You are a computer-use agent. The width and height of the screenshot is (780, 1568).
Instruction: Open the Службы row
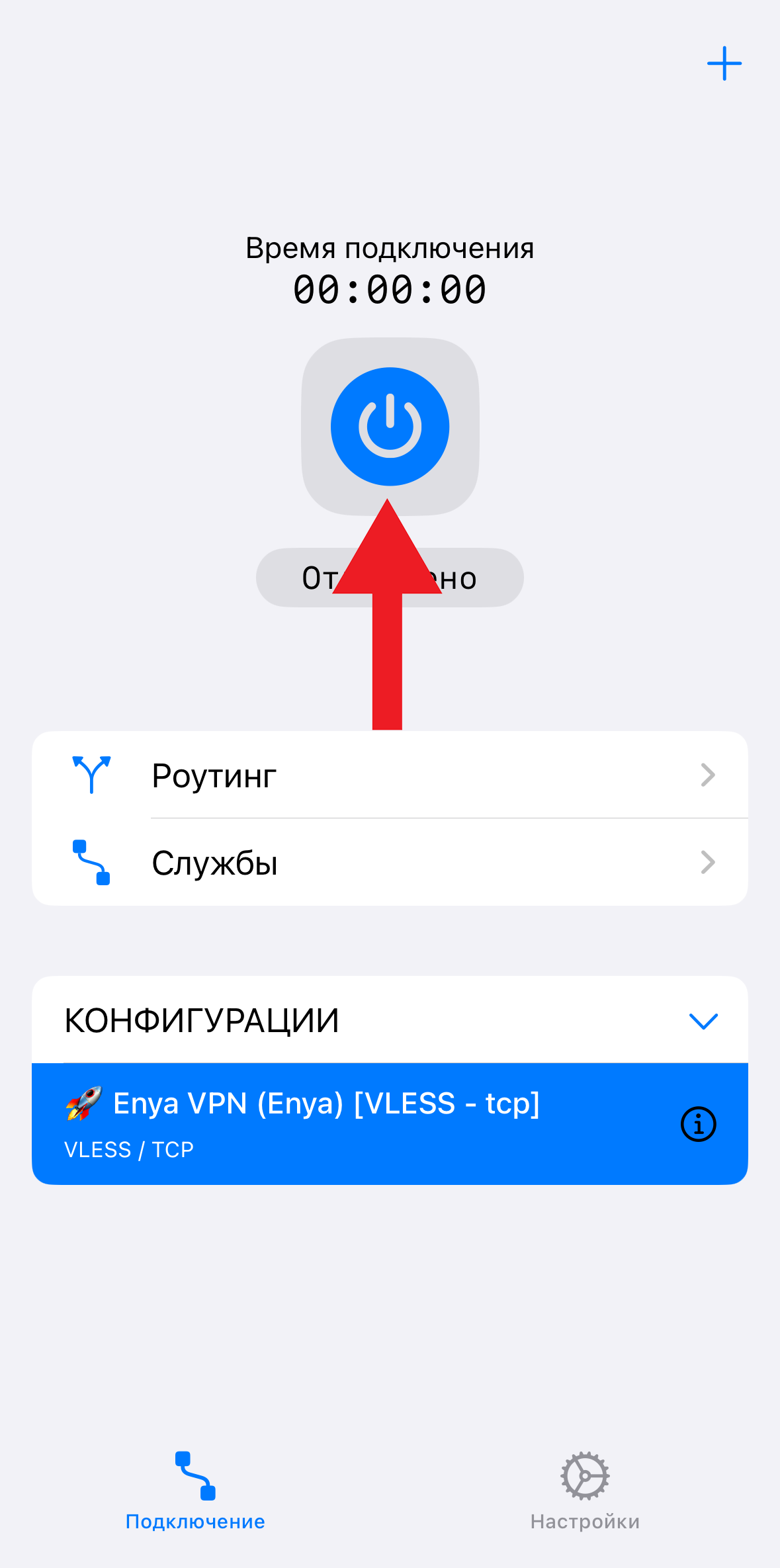coord(390,862)
